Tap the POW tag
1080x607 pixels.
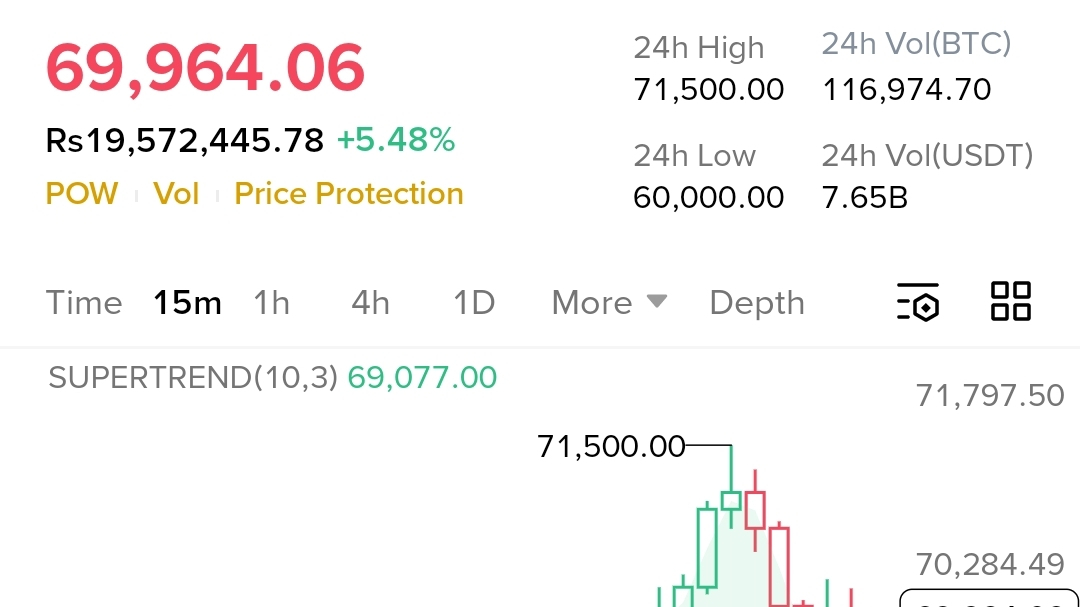(82, 194)
